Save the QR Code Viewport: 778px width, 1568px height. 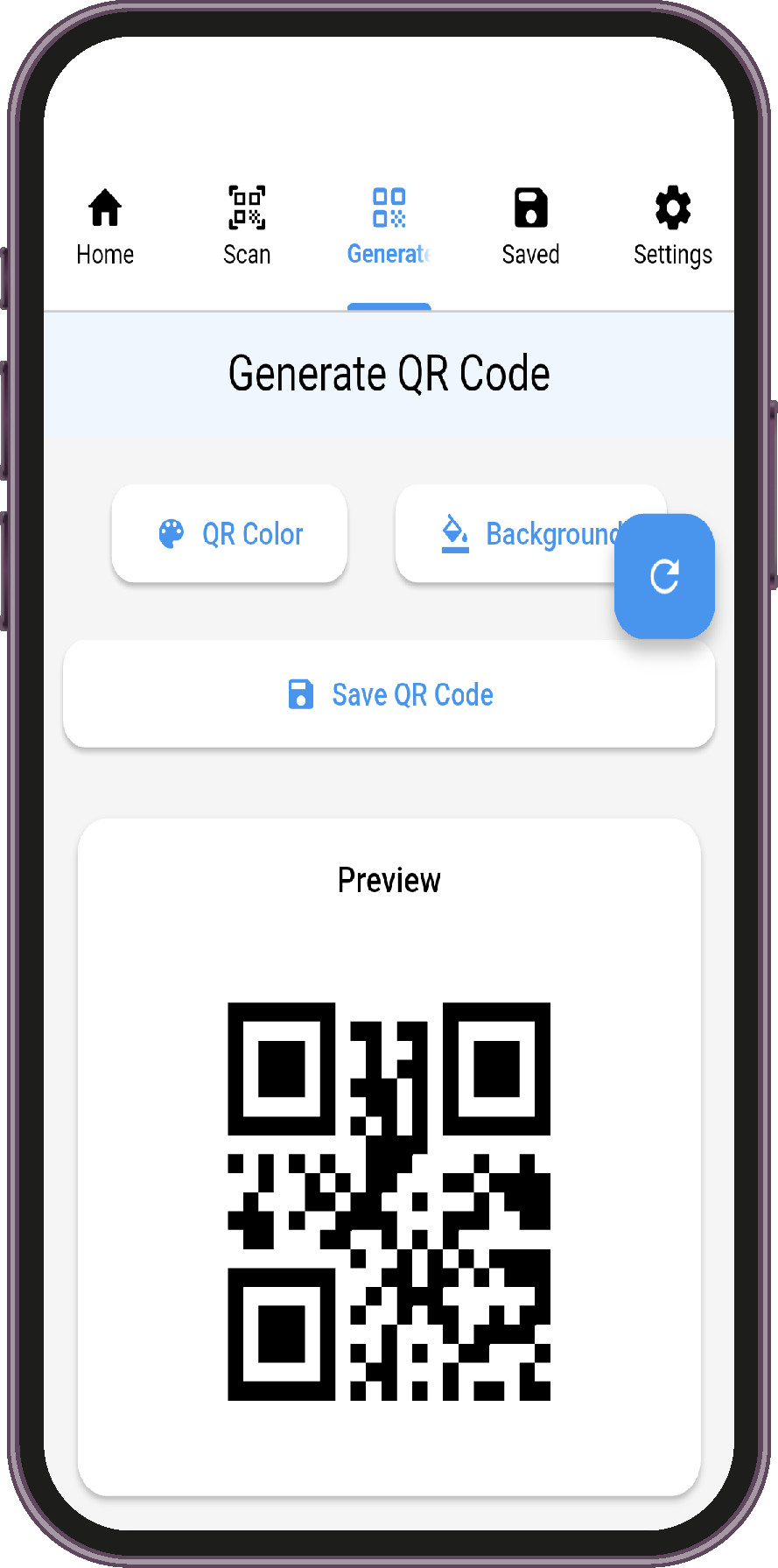pyautogui.click(x=389, y=694)
